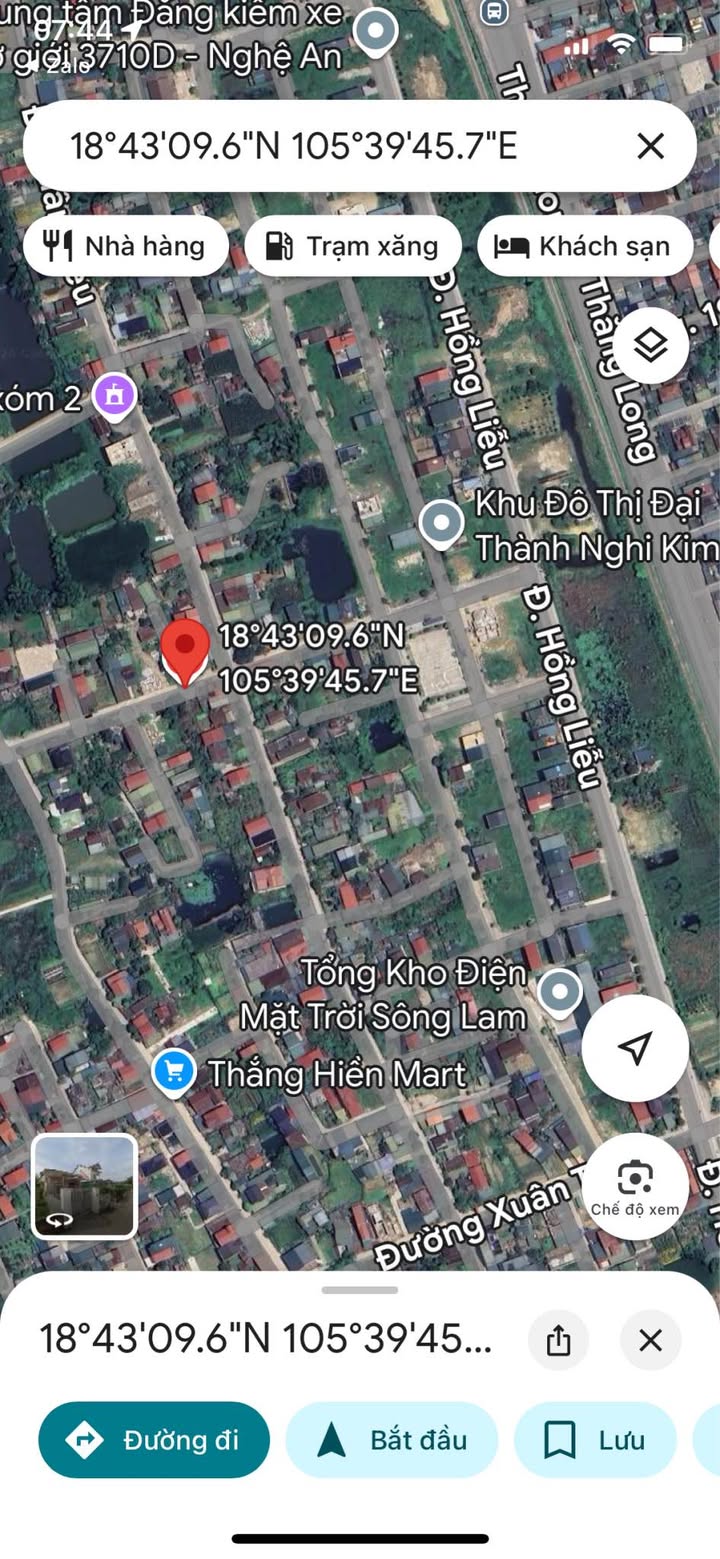Image resolution: width=720 pixels, height=1559 pixels.
Task: Close the location details panel
Action: tap(650, 1340)
